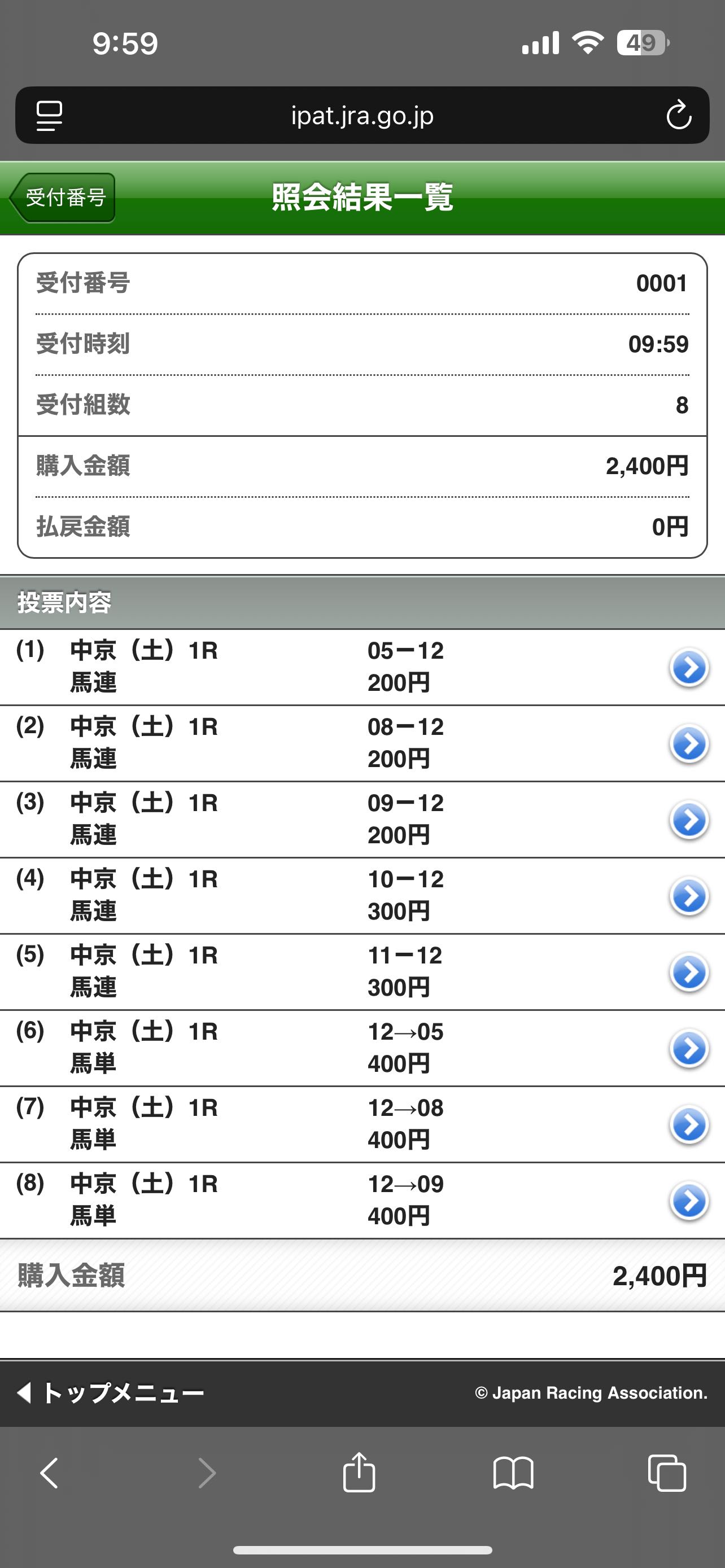This screenshot has width=725, height=1568.
Task: Open details for 馬連 08-12 bet
Action: point(688,744)
